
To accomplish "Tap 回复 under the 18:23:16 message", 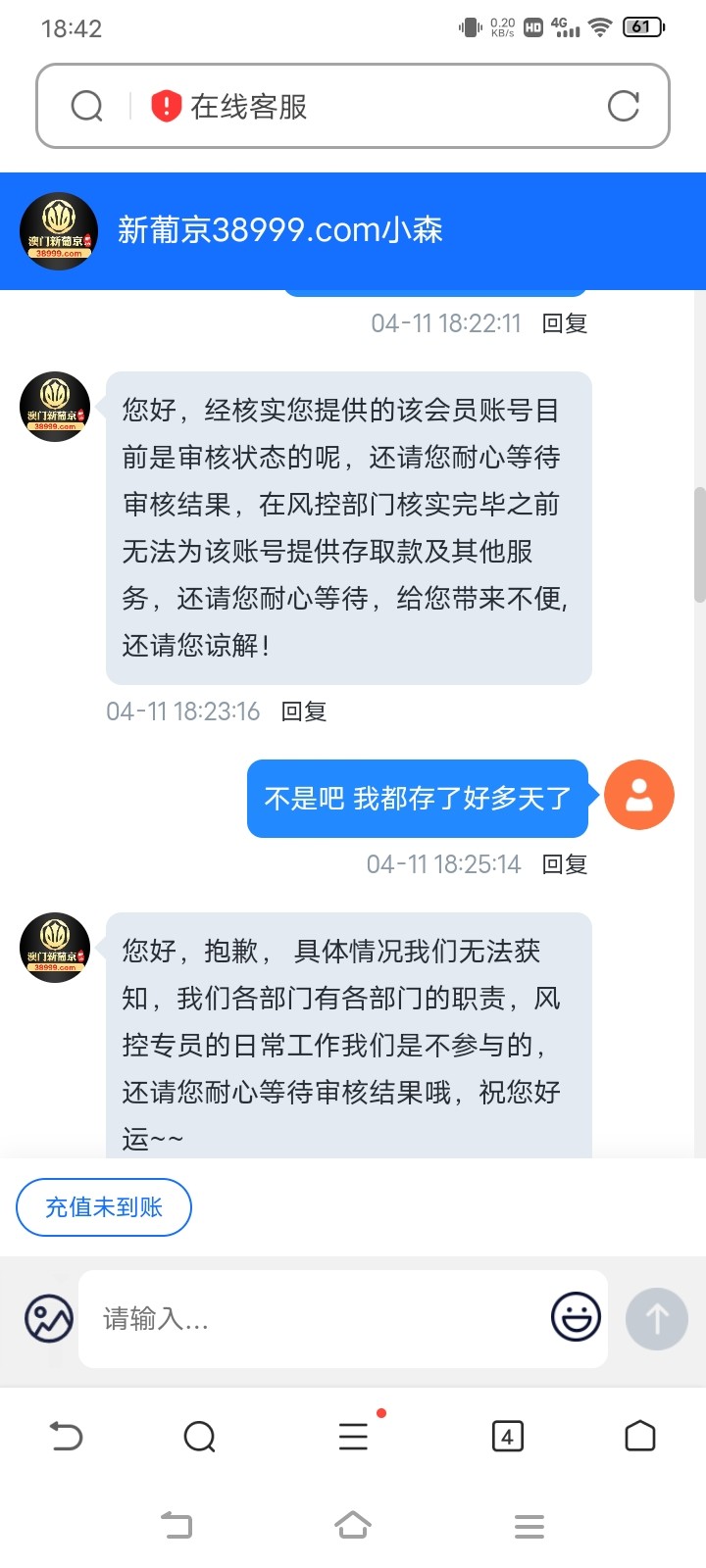I will coord(304,711).
